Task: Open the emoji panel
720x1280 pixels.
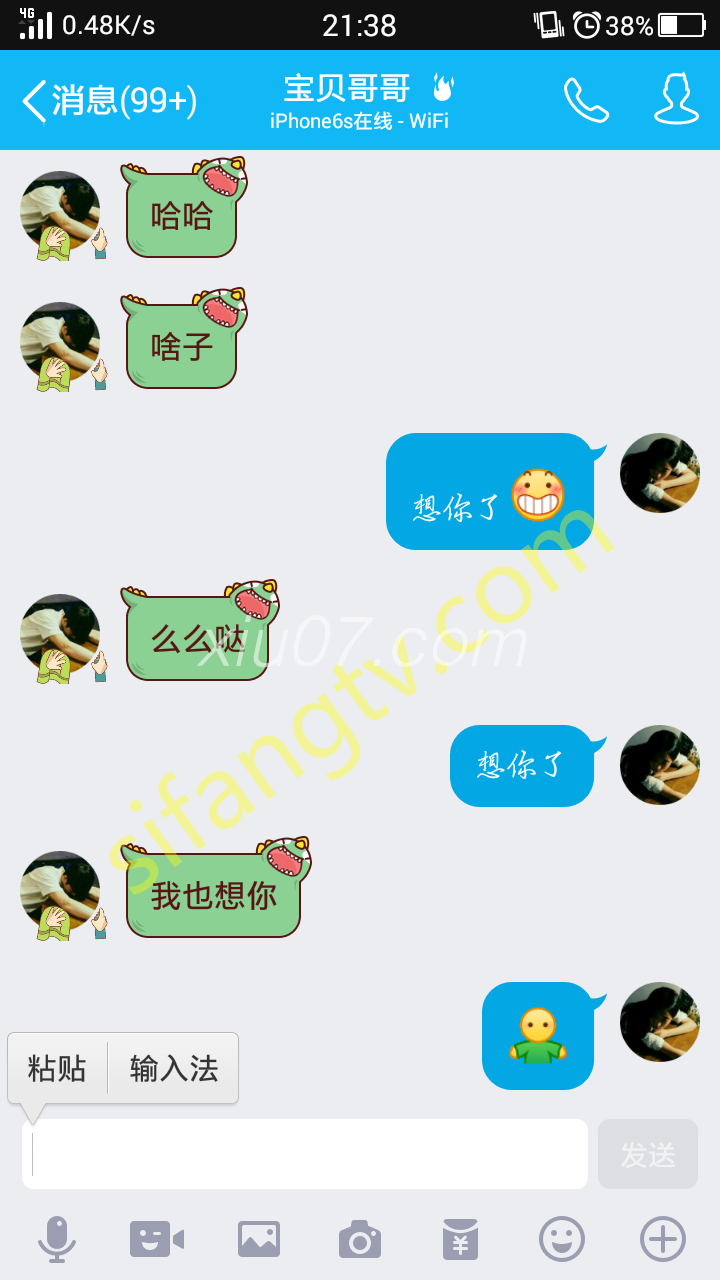Action: [x=562, y=1240]
